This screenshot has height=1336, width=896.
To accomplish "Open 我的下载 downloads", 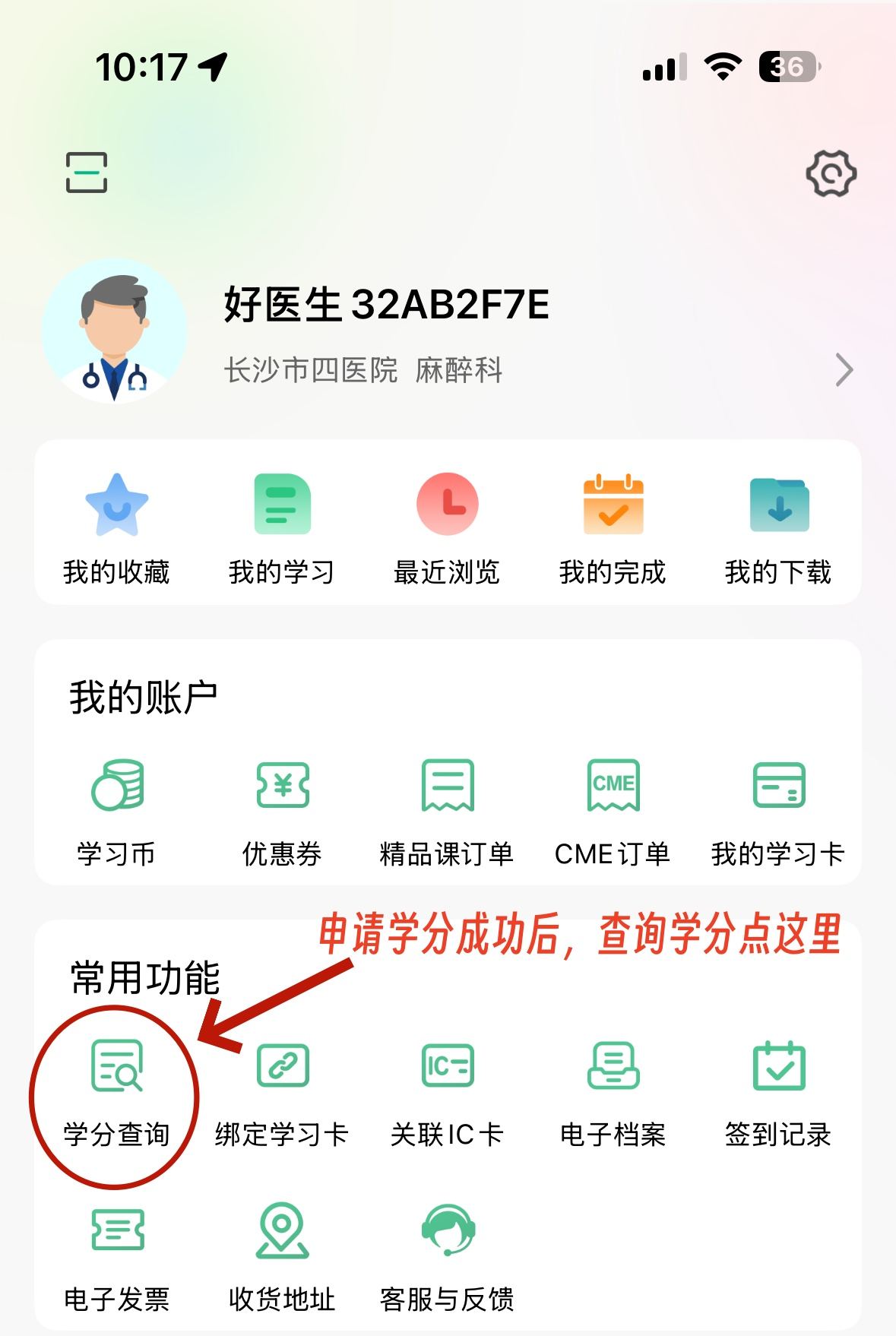I will [x=778, y=528].
